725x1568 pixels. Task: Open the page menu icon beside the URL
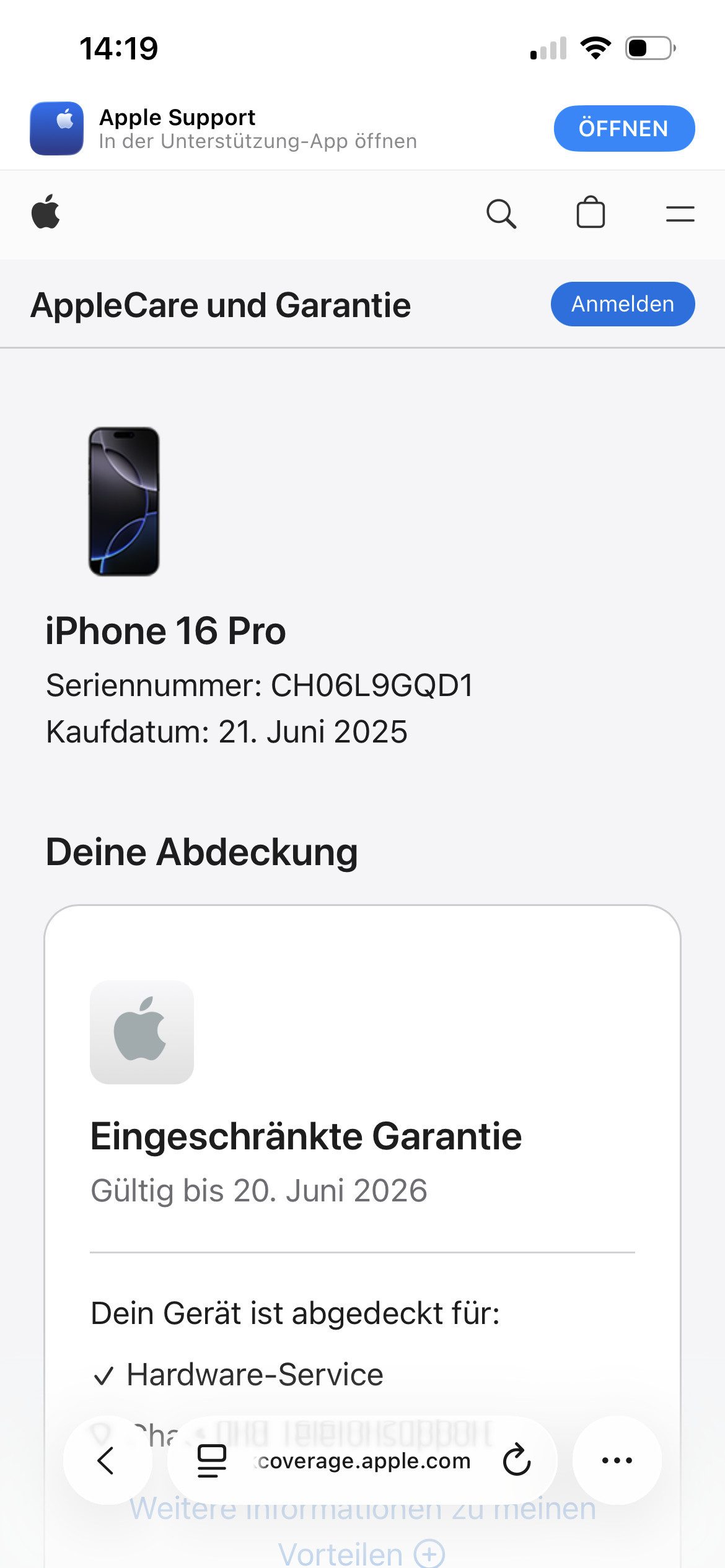pos(211,1460)
